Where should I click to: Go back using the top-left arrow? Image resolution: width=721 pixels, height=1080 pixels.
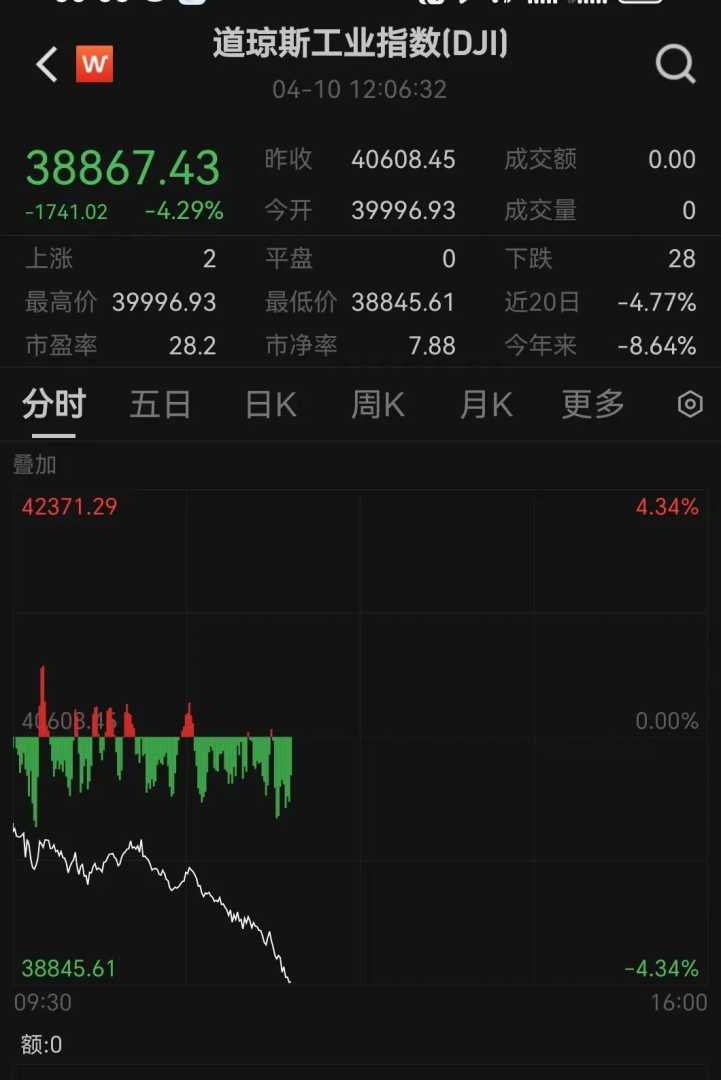46,65
